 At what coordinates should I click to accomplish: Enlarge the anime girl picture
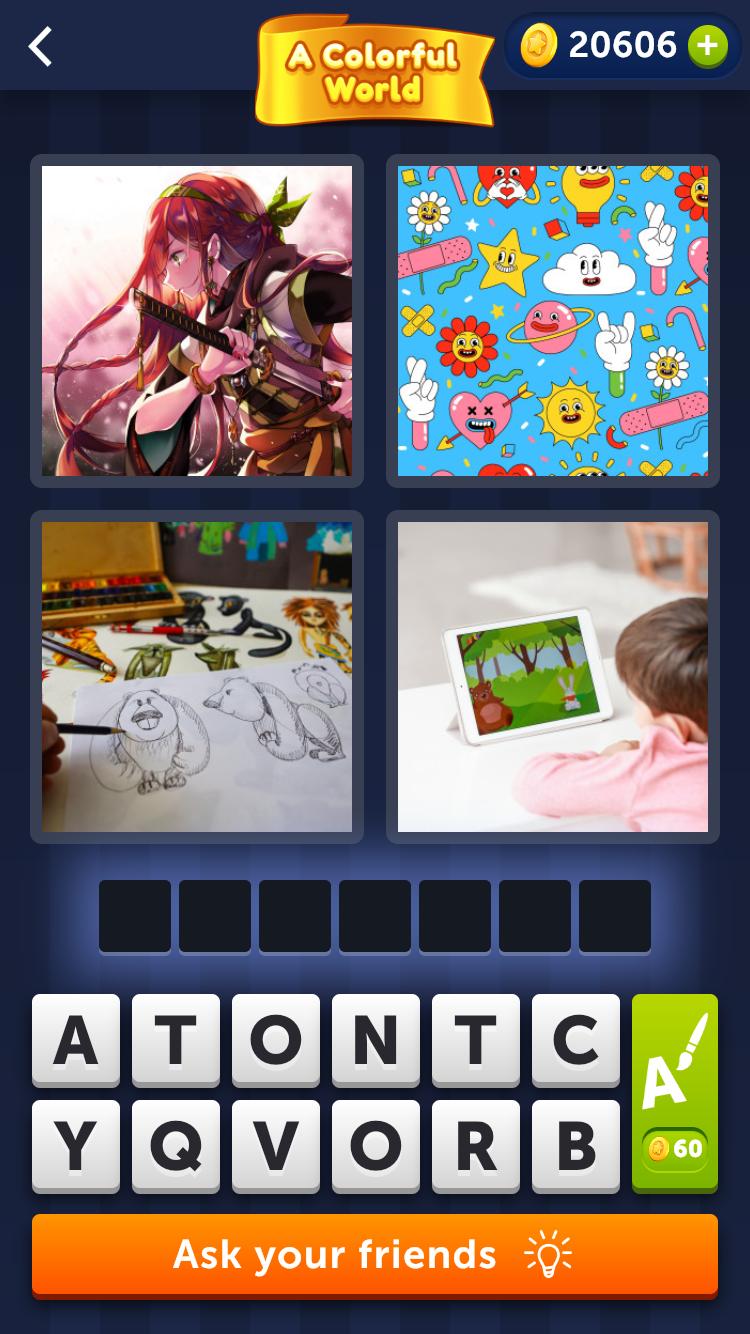pos(197,321)
